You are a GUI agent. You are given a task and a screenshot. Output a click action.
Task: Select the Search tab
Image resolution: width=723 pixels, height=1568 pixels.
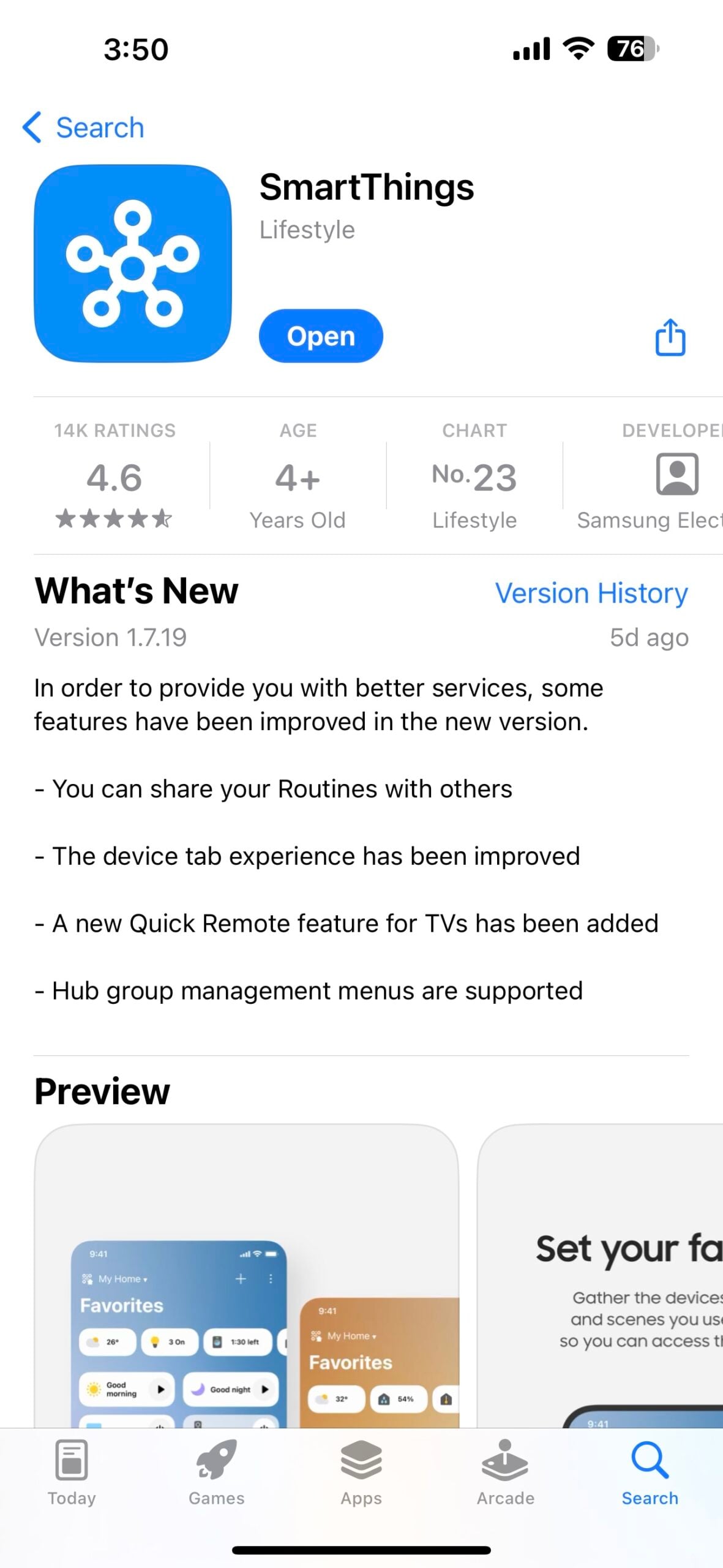650,1472
